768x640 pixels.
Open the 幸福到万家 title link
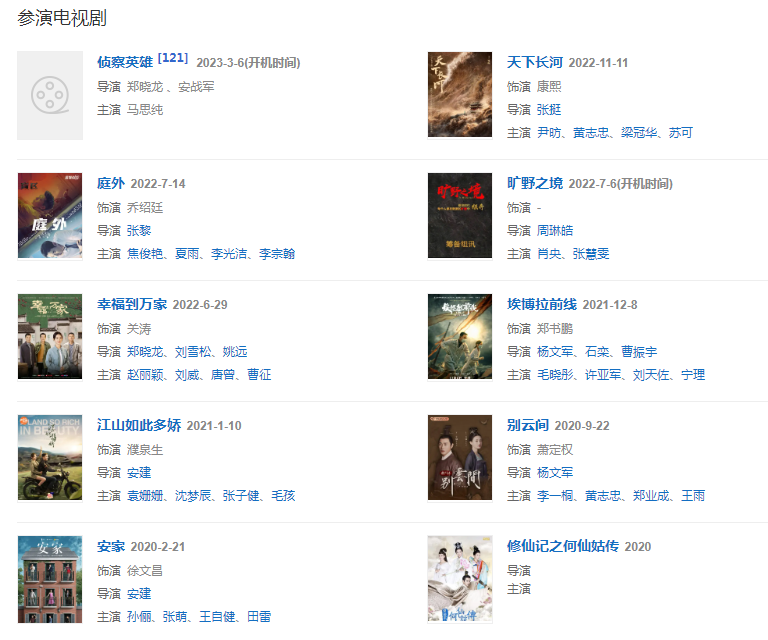(132, 305)
